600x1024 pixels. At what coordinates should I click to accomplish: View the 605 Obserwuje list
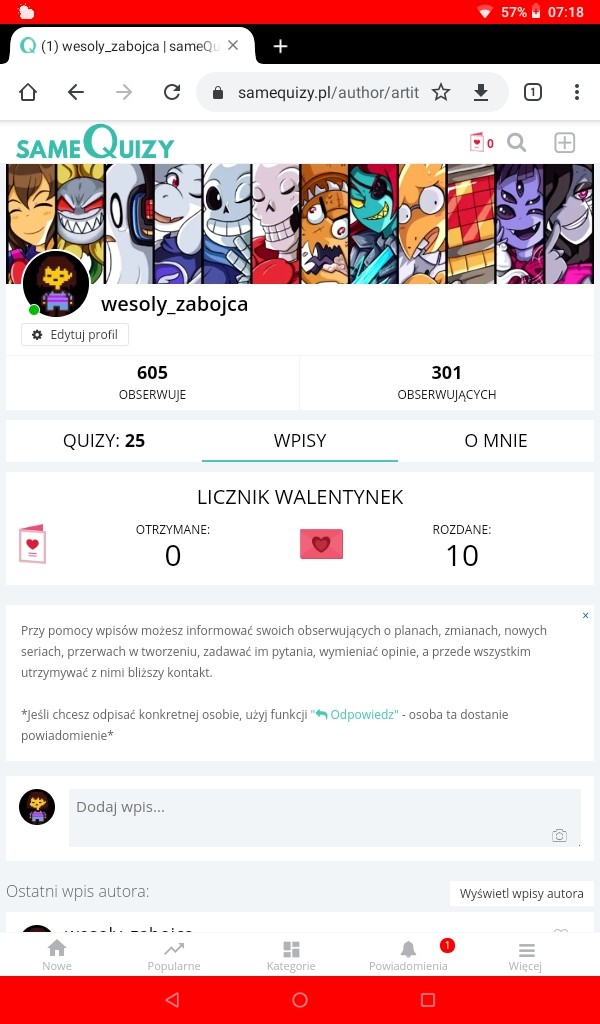click(152, 382)
